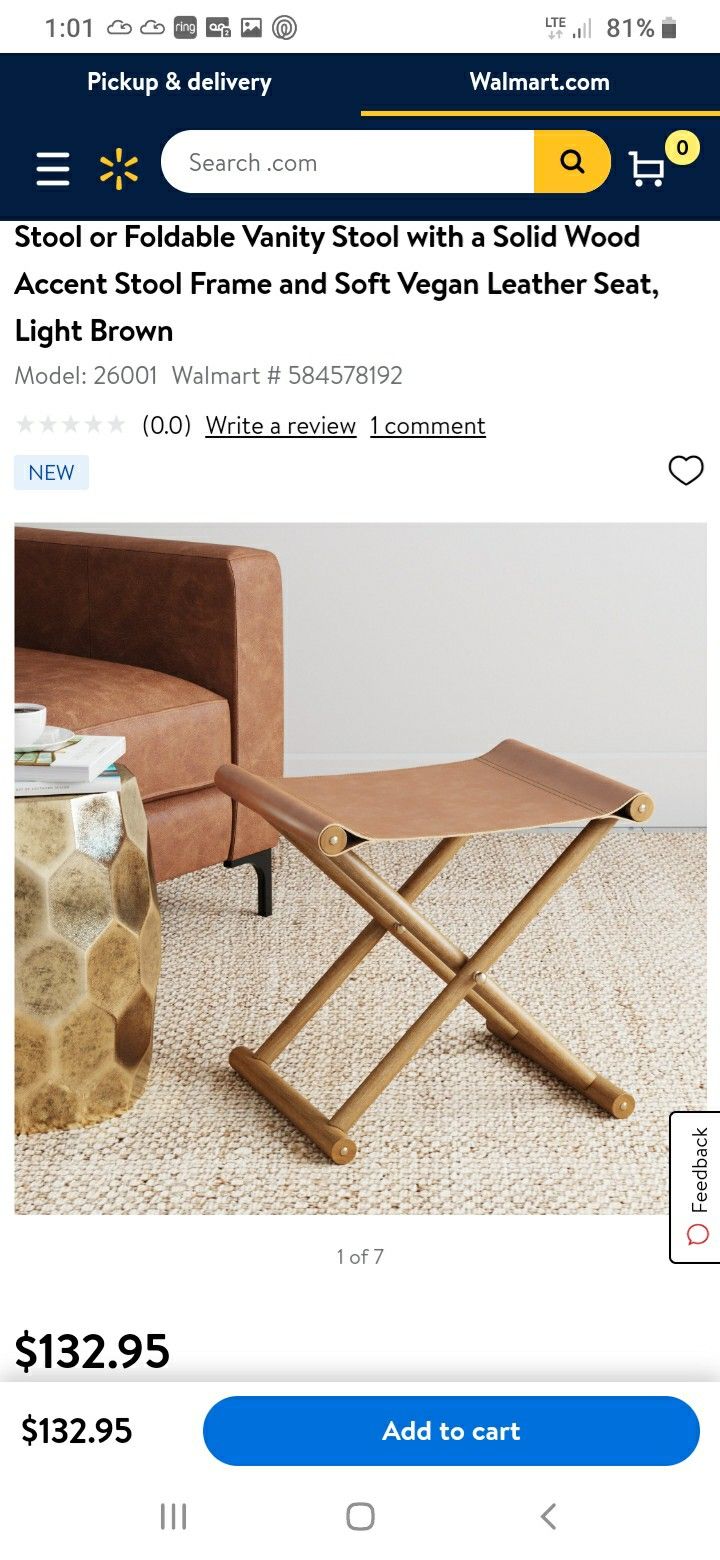Open recent apps from navigation bar
720x1560 pixels.
(x=173, y=1517)
